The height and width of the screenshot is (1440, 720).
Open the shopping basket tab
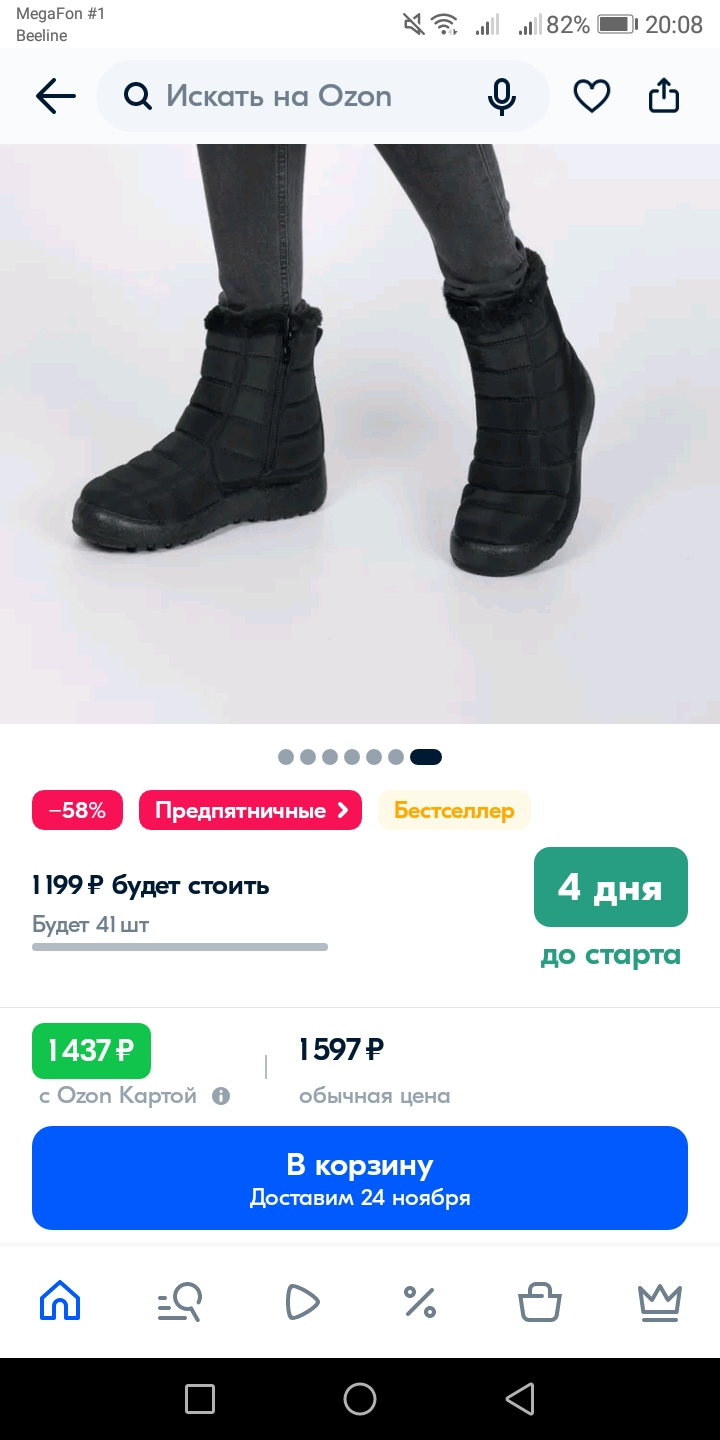(x=540, y=1302)
